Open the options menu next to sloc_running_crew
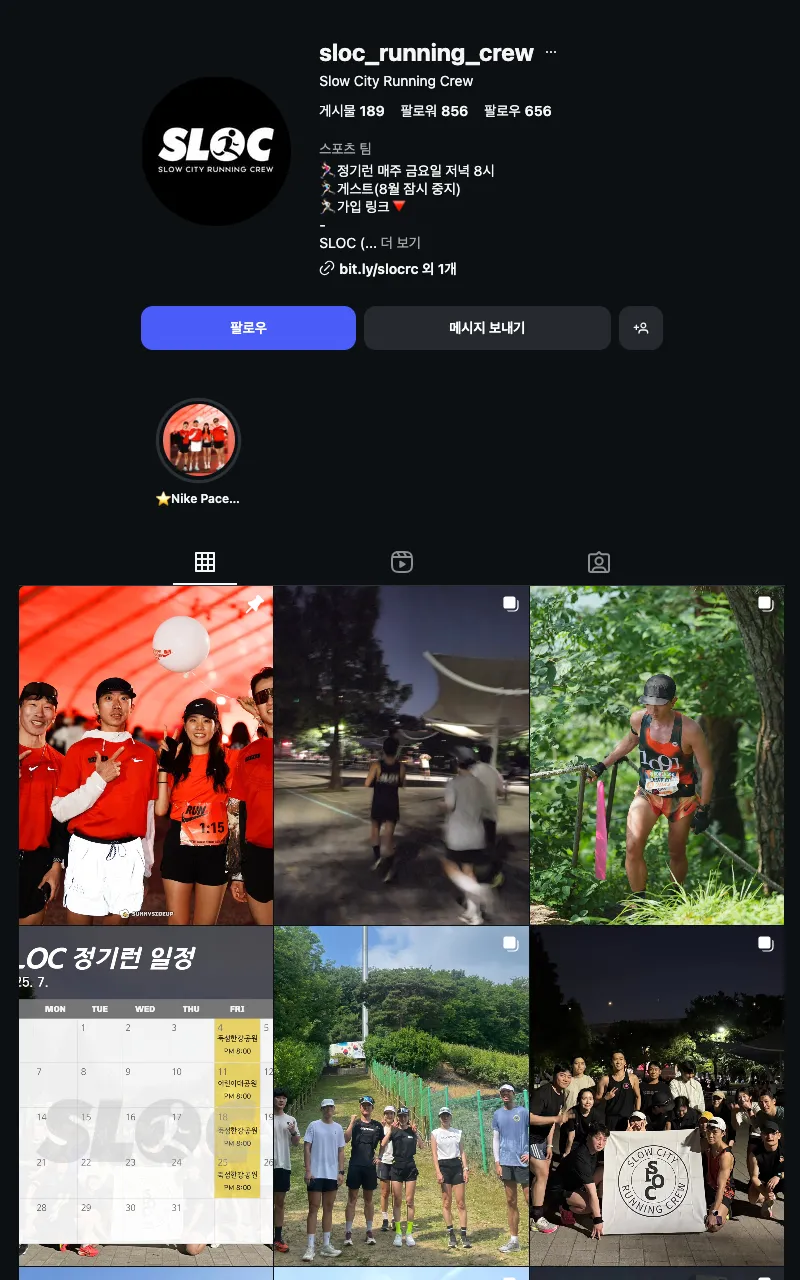The height and width of the screenshot is (1280, 800). click(551, 53)
